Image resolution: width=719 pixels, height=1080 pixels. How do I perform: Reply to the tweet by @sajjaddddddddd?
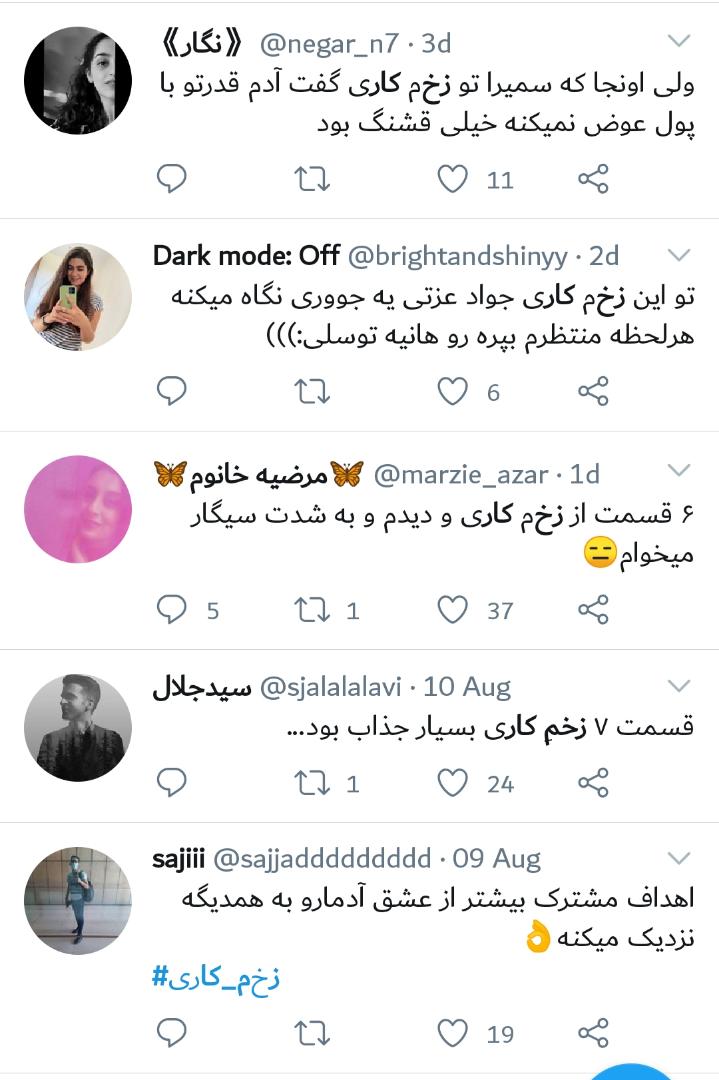(172, 1032)
